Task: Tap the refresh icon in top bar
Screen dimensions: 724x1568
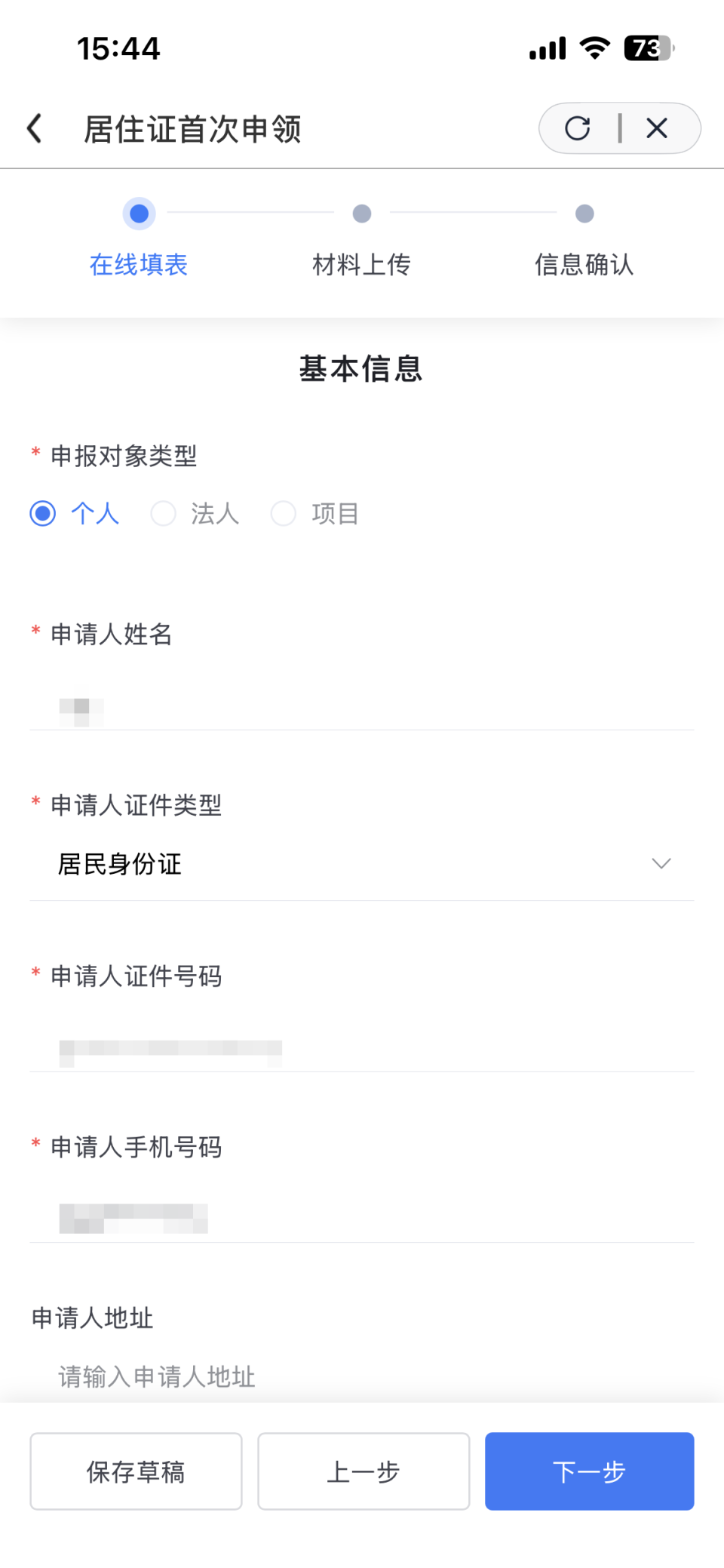Action: tap(576, 128)
